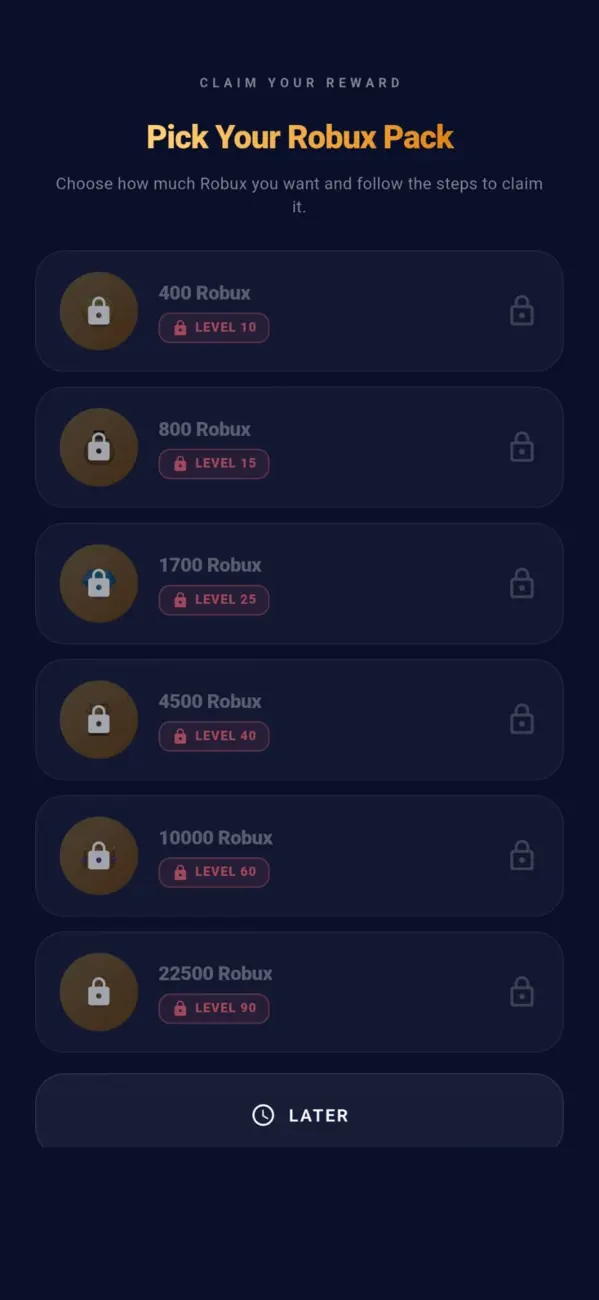The image size is (599, 1300).
Task: Dismiss with the Later button
Action: (299, 1114)
